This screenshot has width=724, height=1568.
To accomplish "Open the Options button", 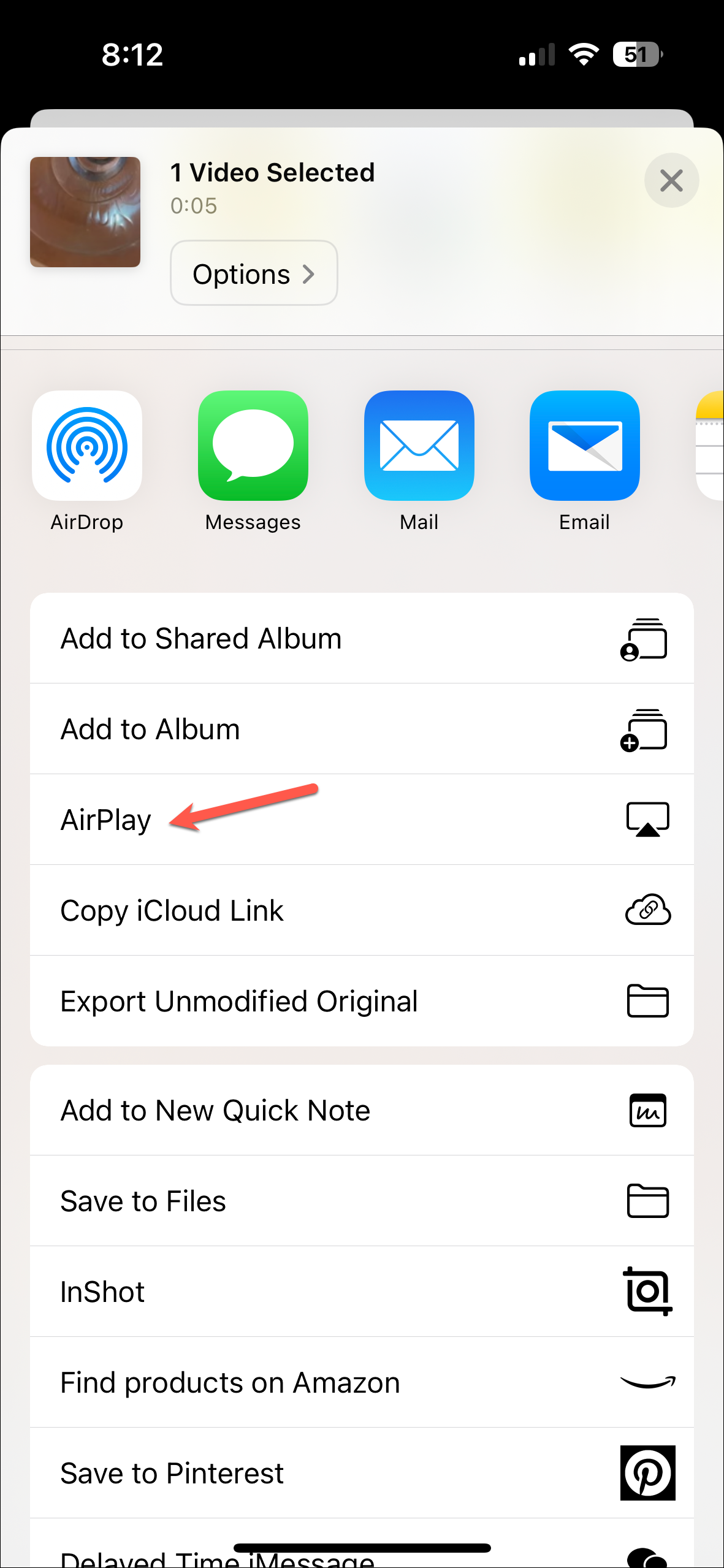I will tap(254, 273).
